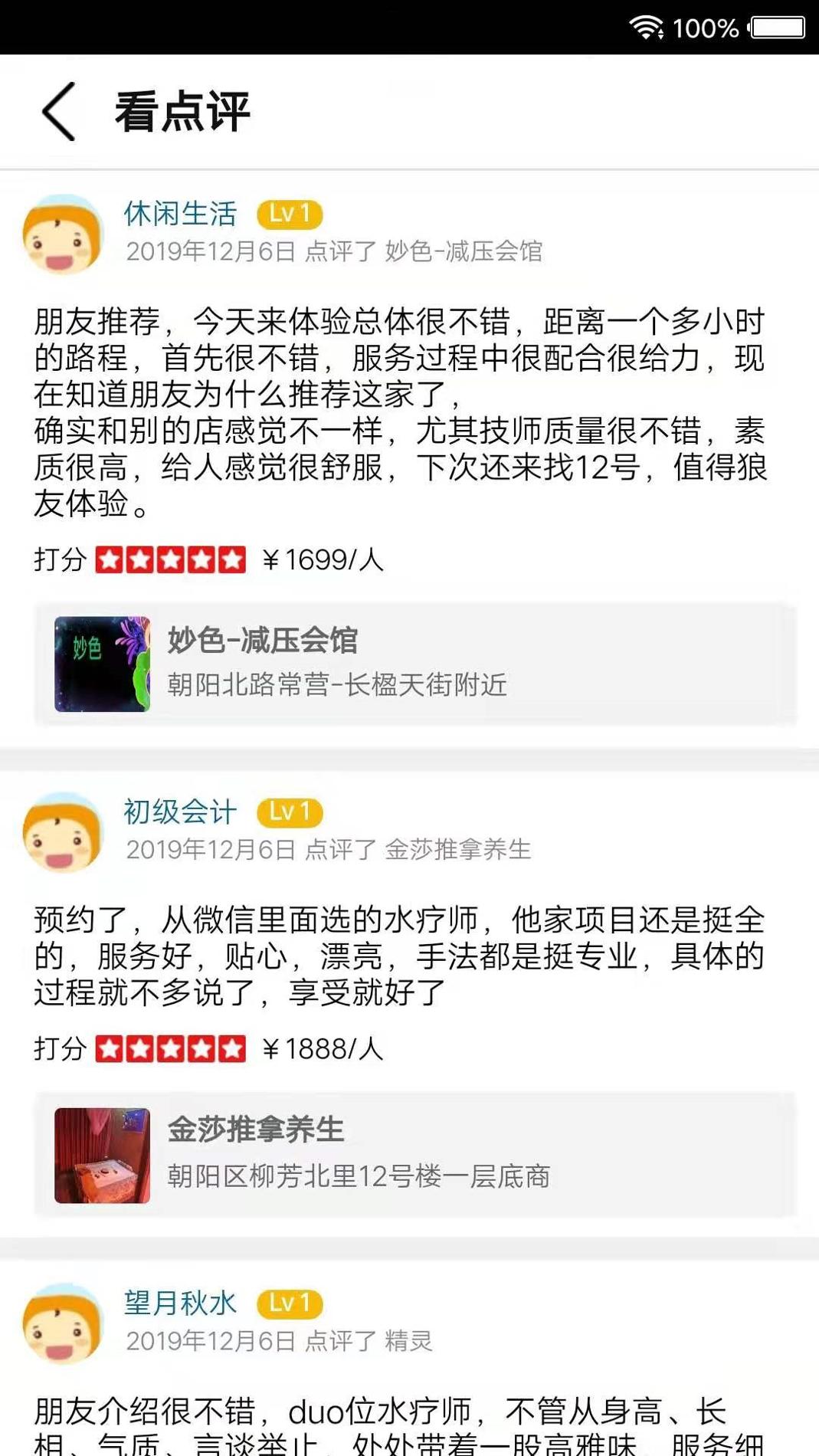Viewport: 819px width, 1456px height.
Task: Tap the WiFi icon in the status bar
Action: (x=646, y=26)
